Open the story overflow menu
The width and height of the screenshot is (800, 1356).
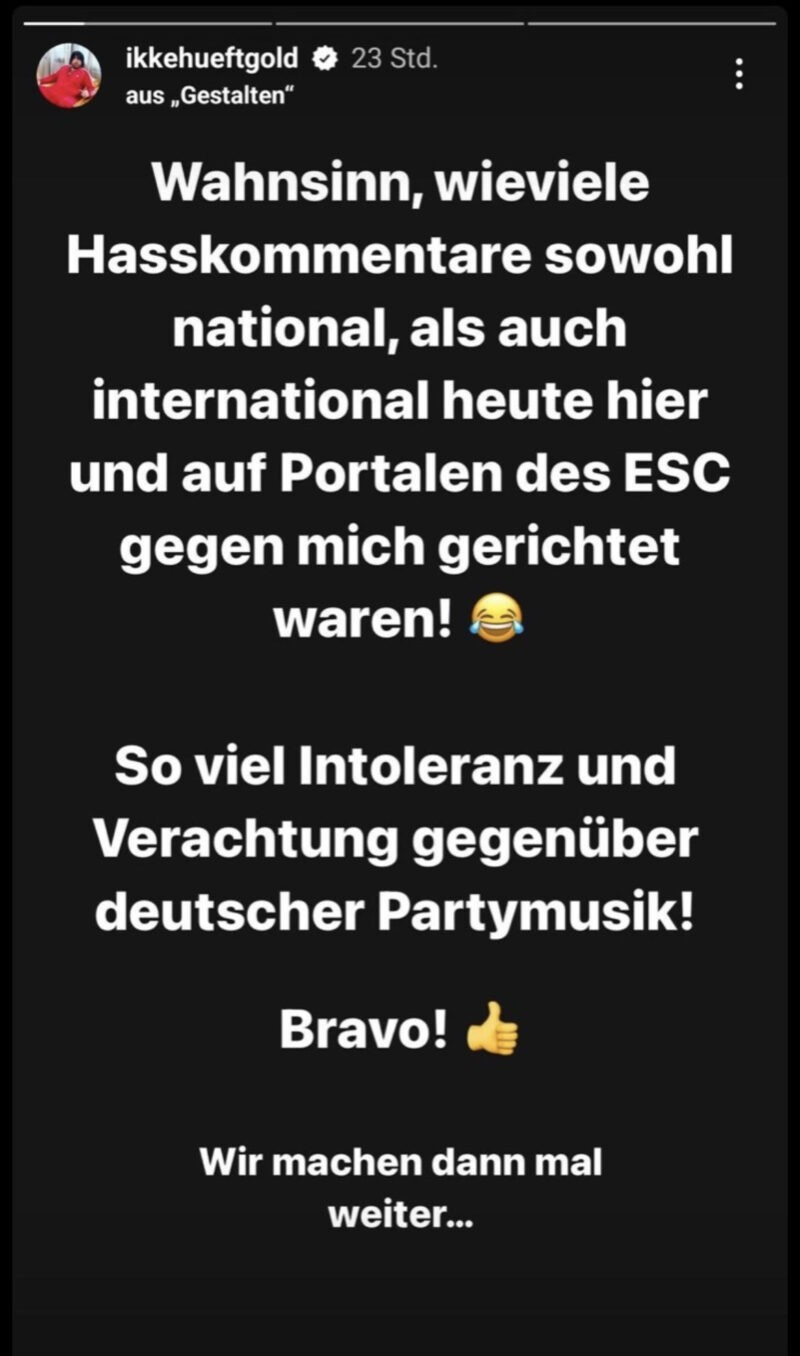[739, 74]
